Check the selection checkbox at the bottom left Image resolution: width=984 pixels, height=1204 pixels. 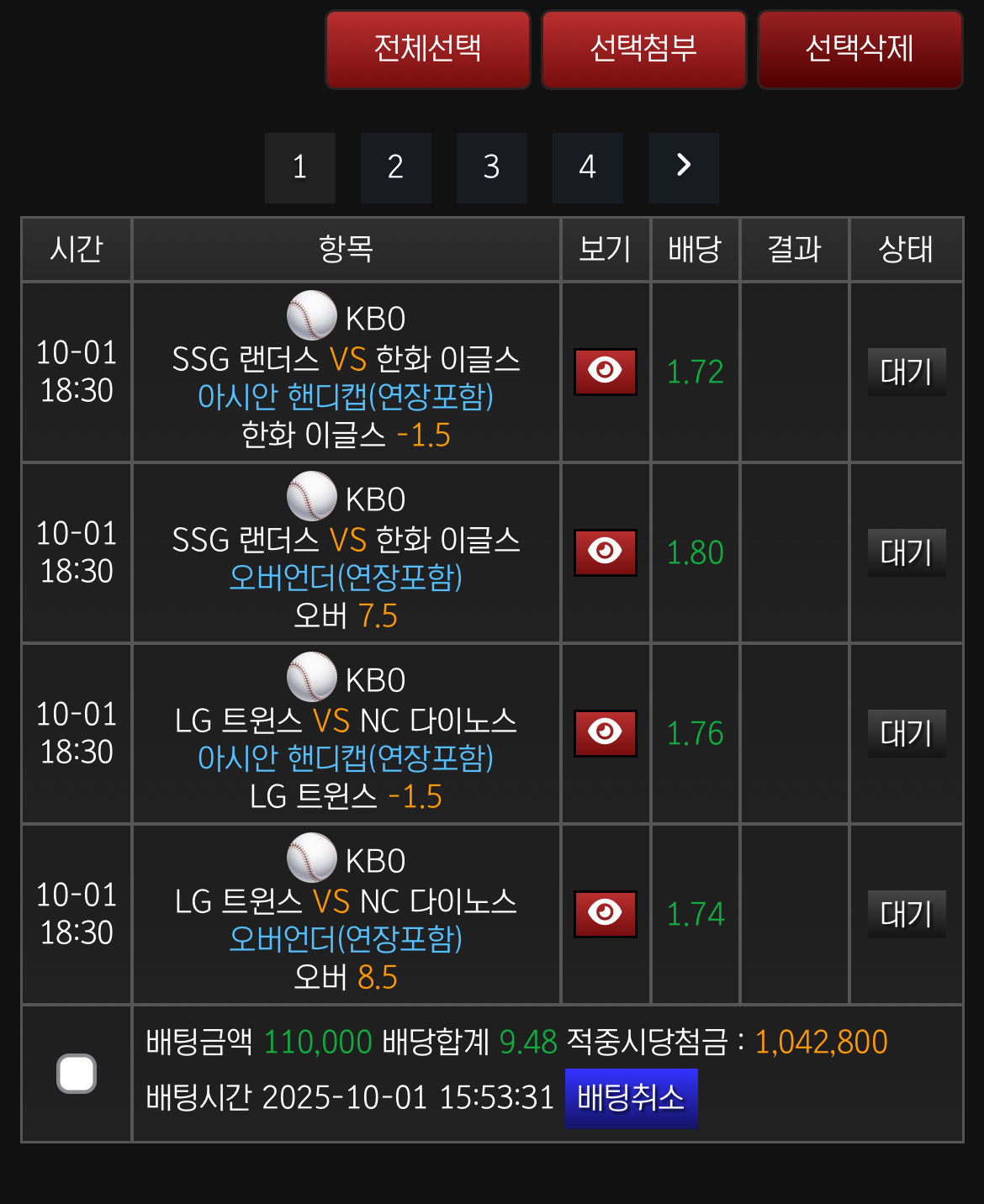76,1072
